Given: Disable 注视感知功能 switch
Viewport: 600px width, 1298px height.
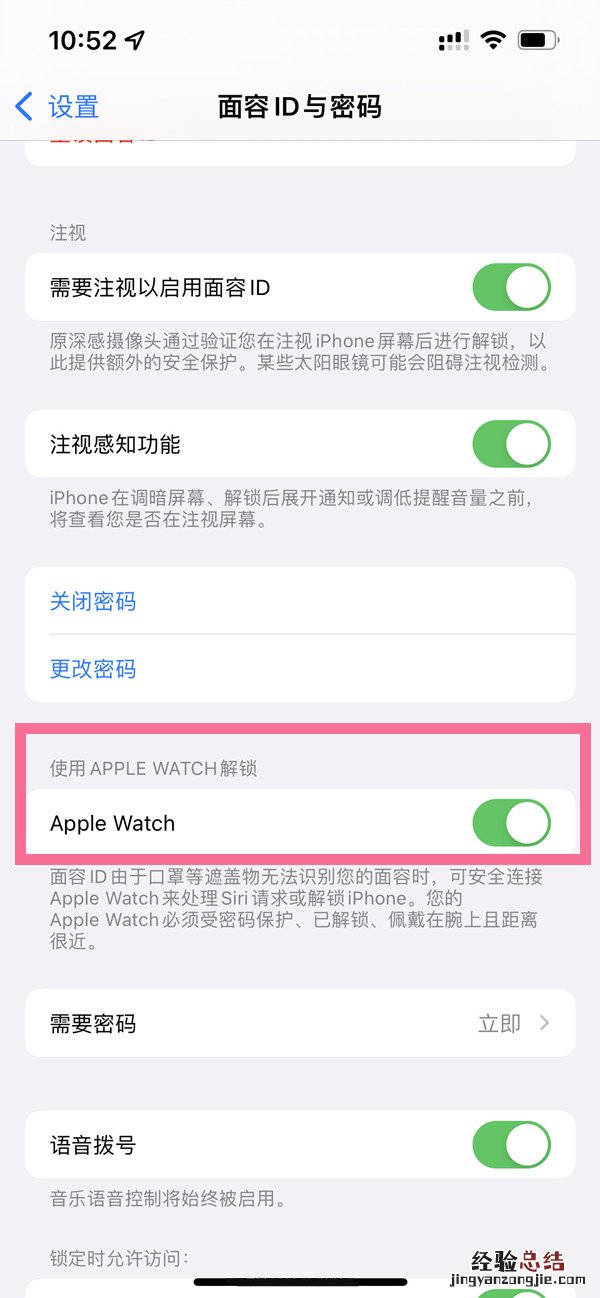Looking at the screenshot, I should tap(511, 444).
